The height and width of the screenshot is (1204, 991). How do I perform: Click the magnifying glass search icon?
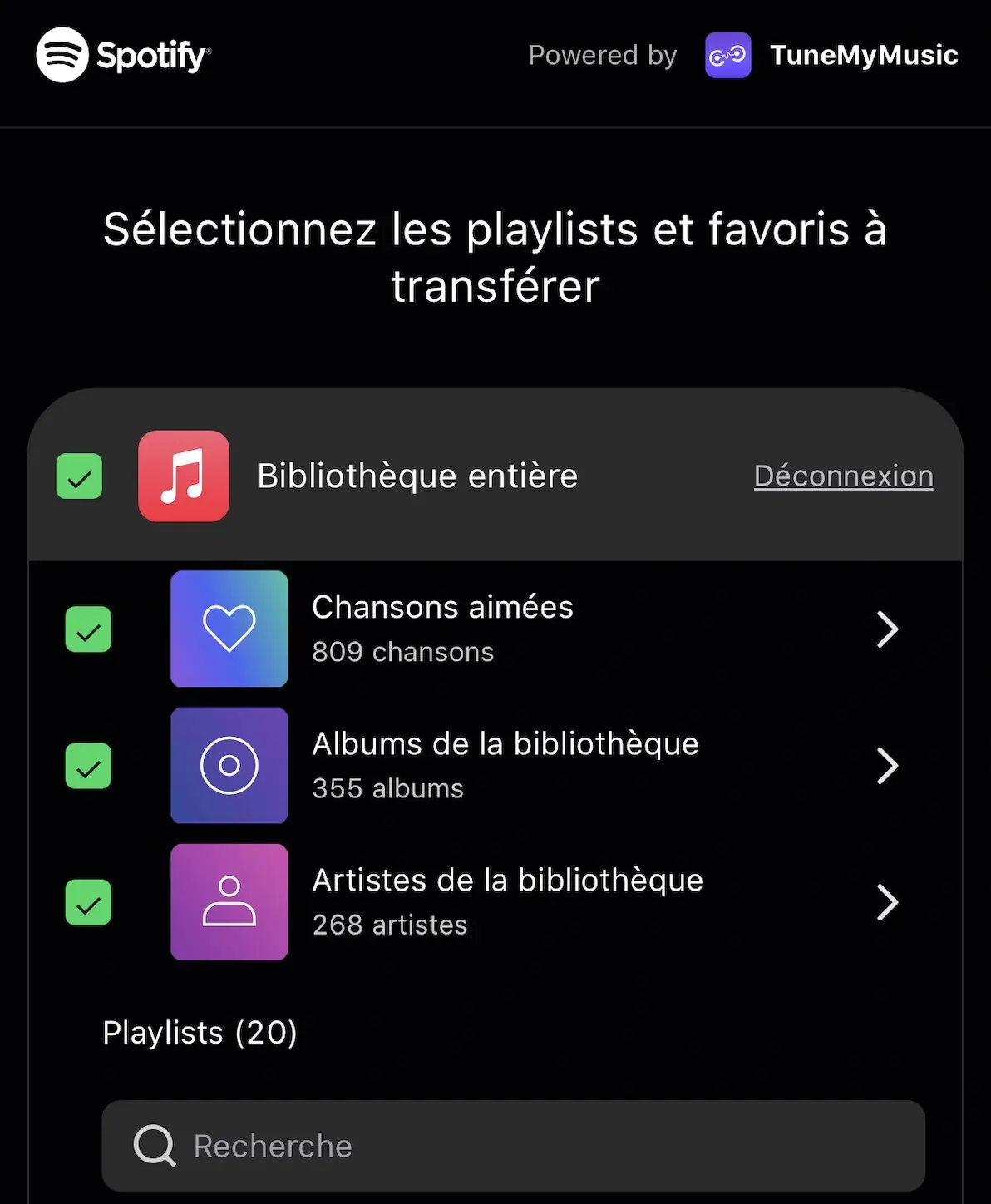coord(155,1146)
